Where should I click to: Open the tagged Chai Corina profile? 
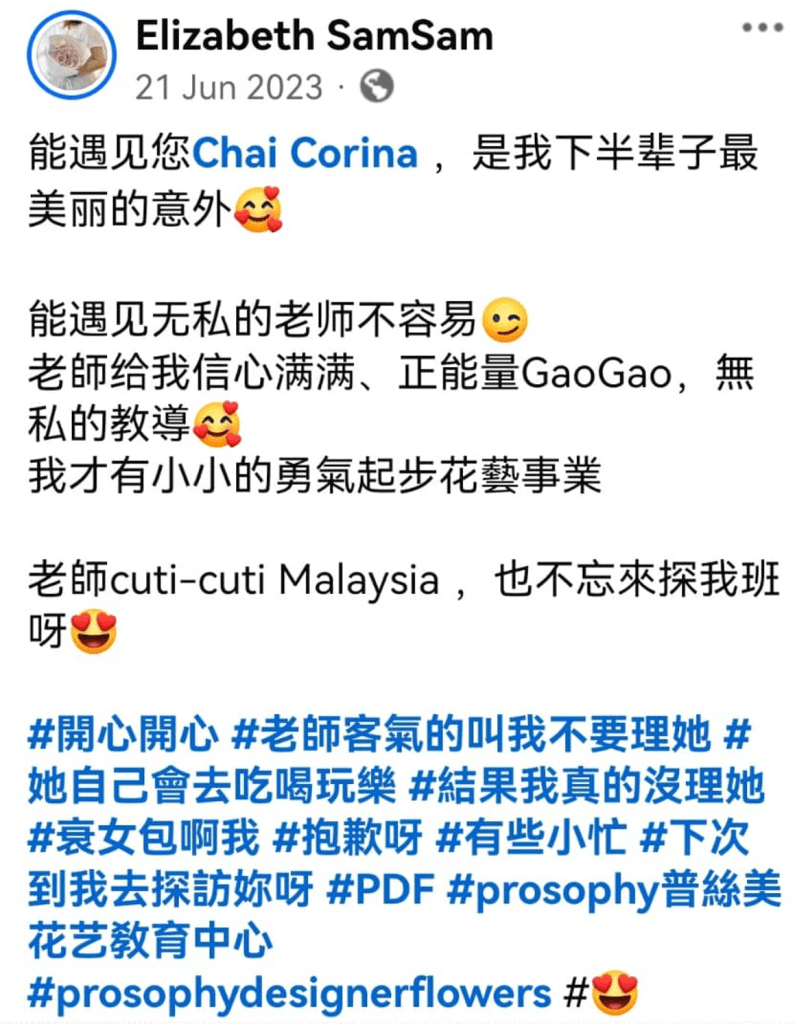point(305,154)
